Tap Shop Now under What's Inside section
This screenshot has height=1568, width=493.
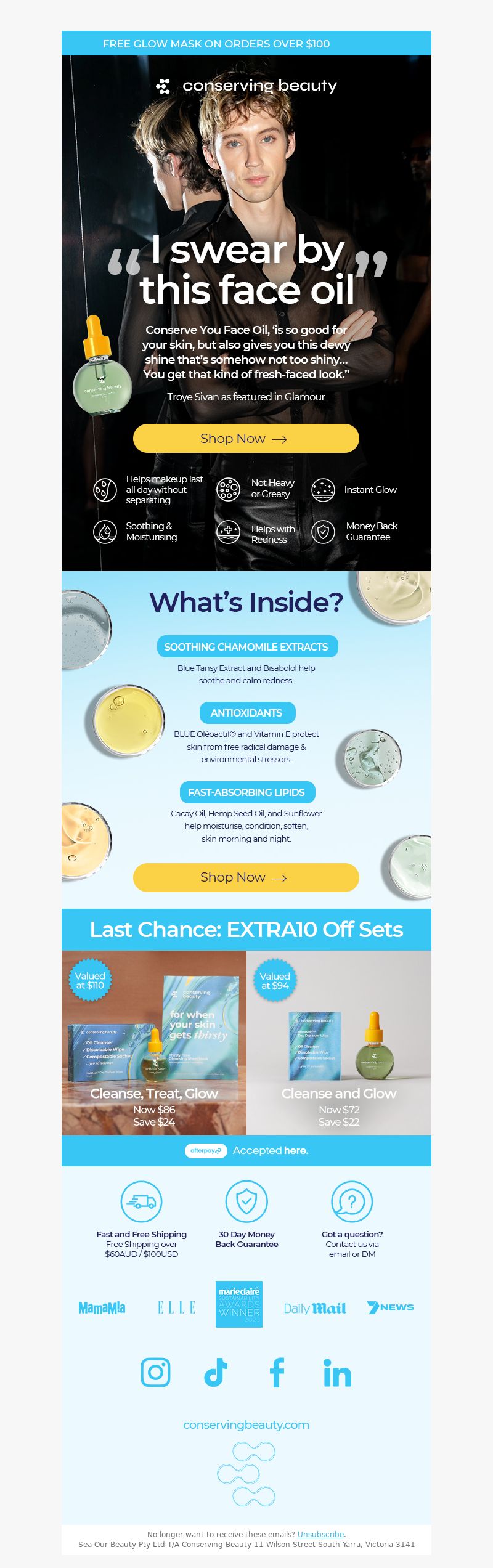[x=246, y=877]
